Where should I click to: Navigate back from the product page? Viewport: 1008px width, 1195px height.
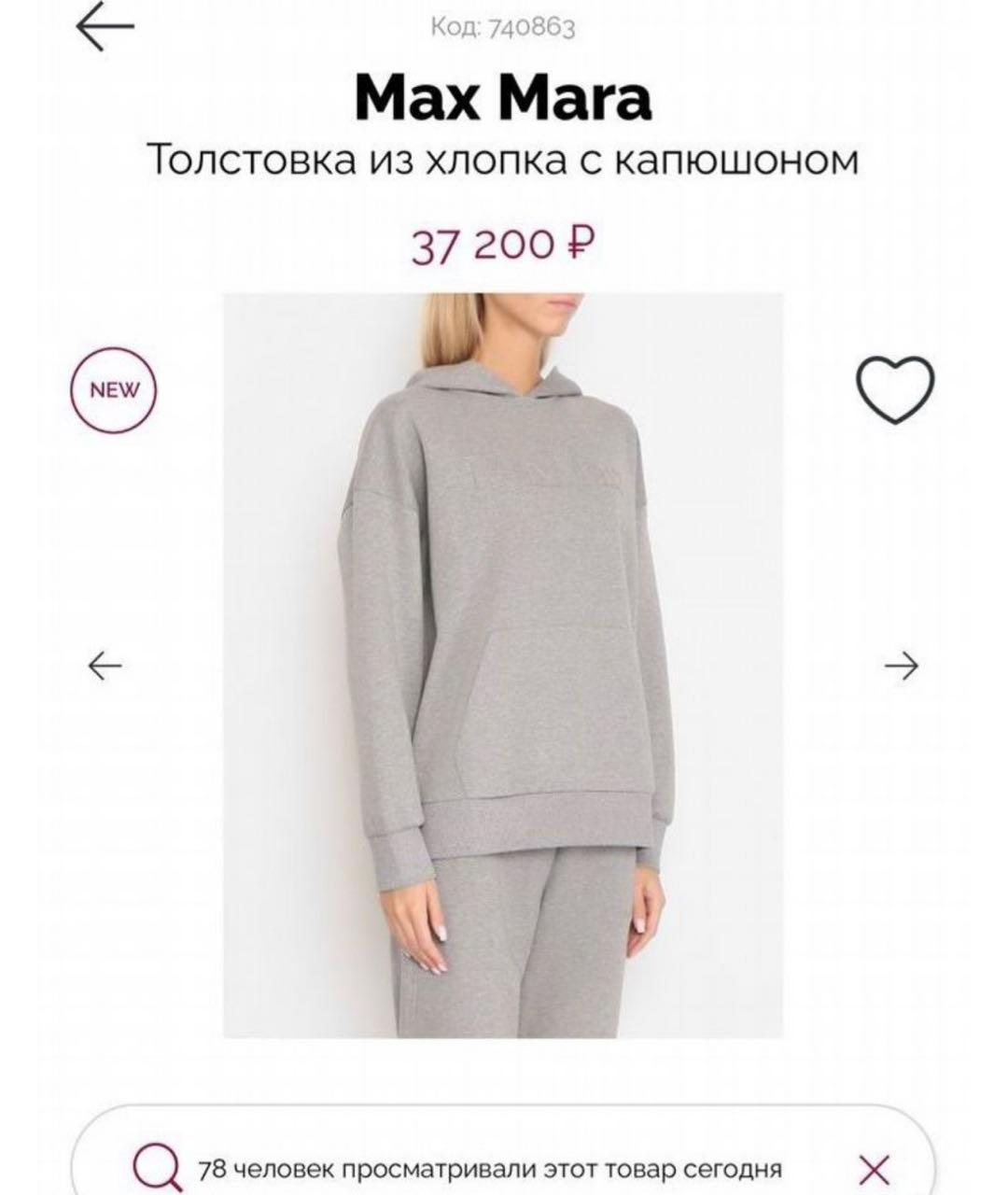click(103, 28)
